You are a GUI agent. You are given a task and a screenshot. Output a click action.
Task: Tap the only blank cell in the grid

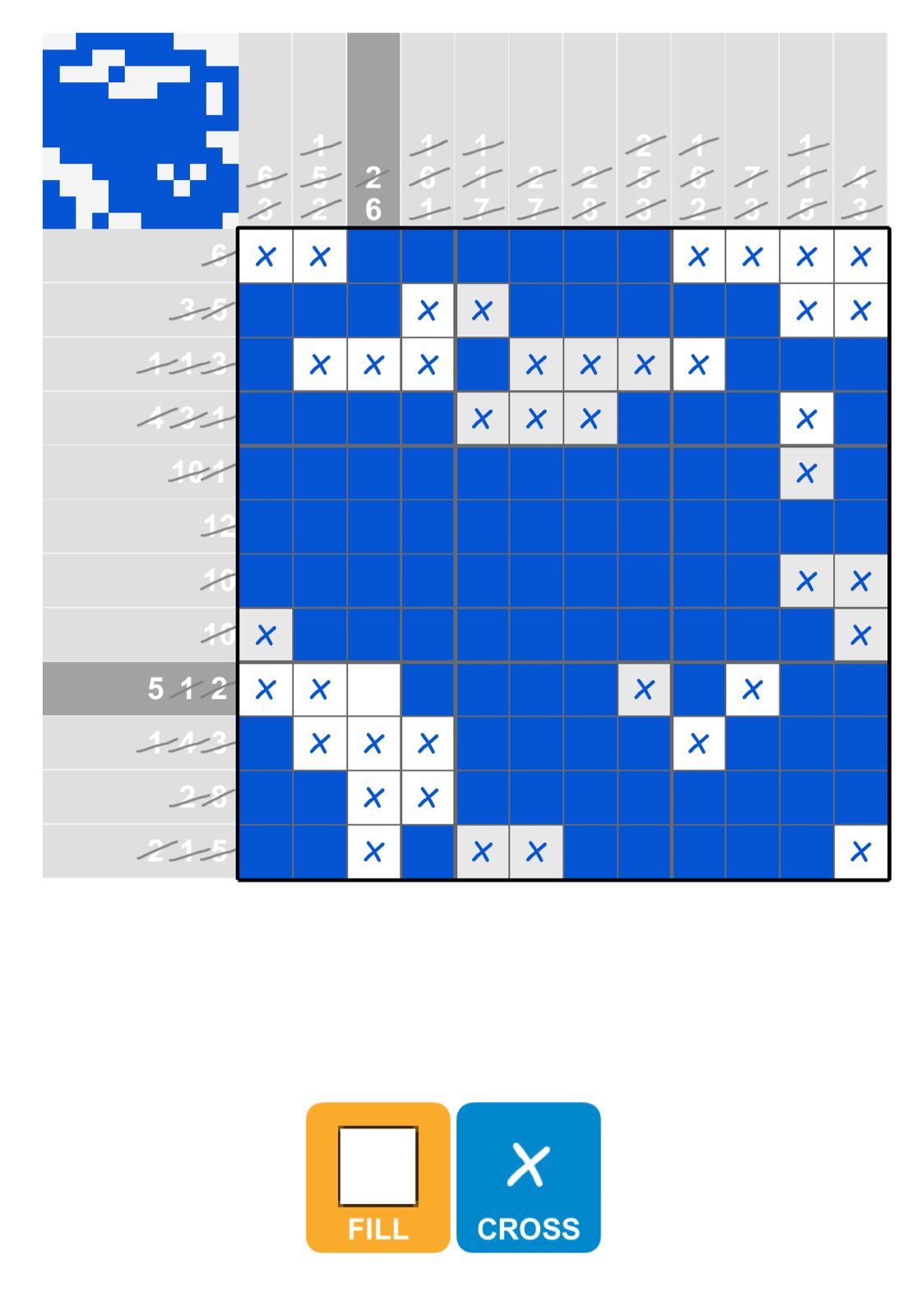(x=373, y=689)
